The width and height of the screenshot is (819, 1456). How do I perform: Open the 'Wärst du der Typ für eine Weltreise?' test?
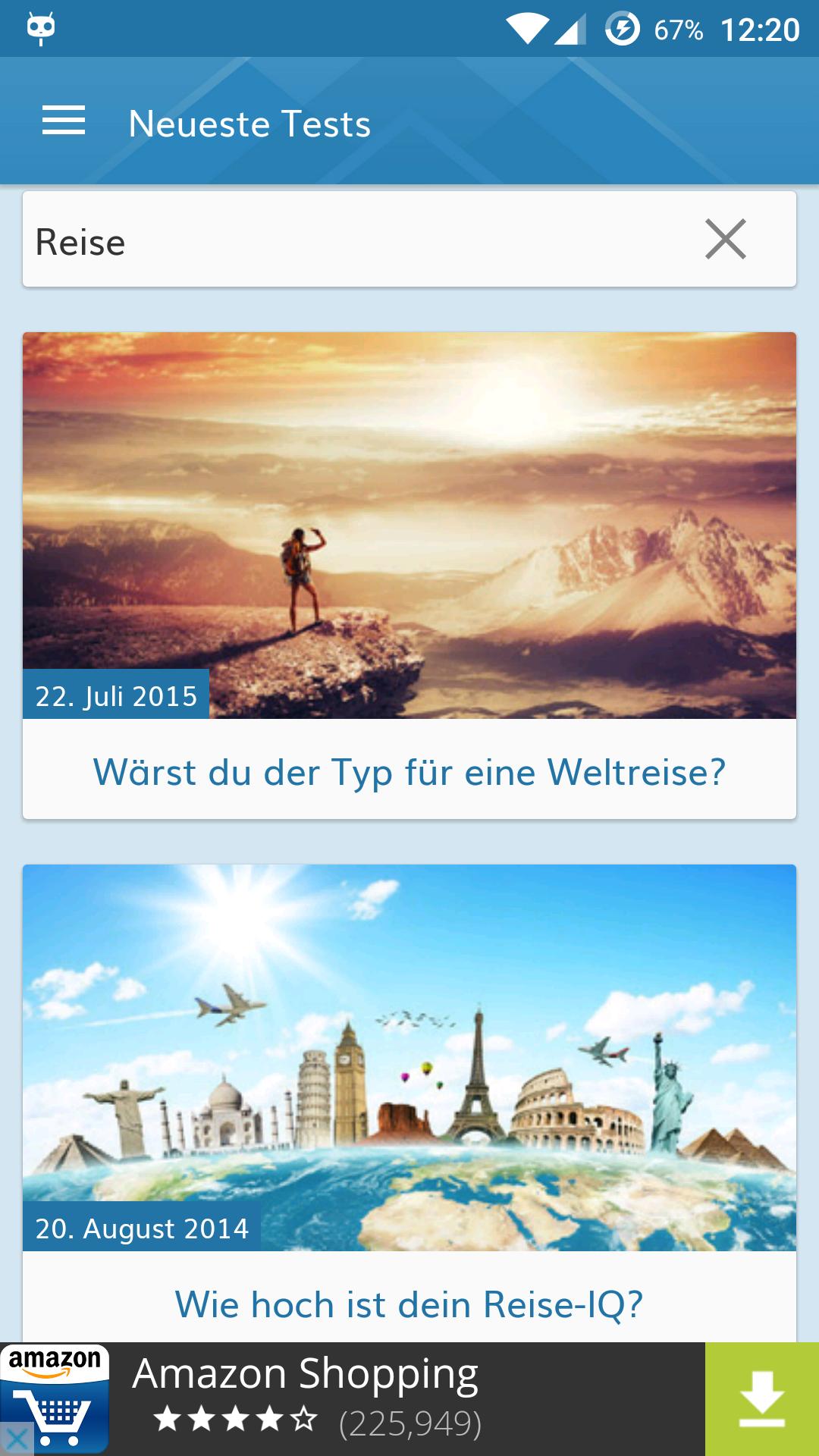tap(409, 772)
